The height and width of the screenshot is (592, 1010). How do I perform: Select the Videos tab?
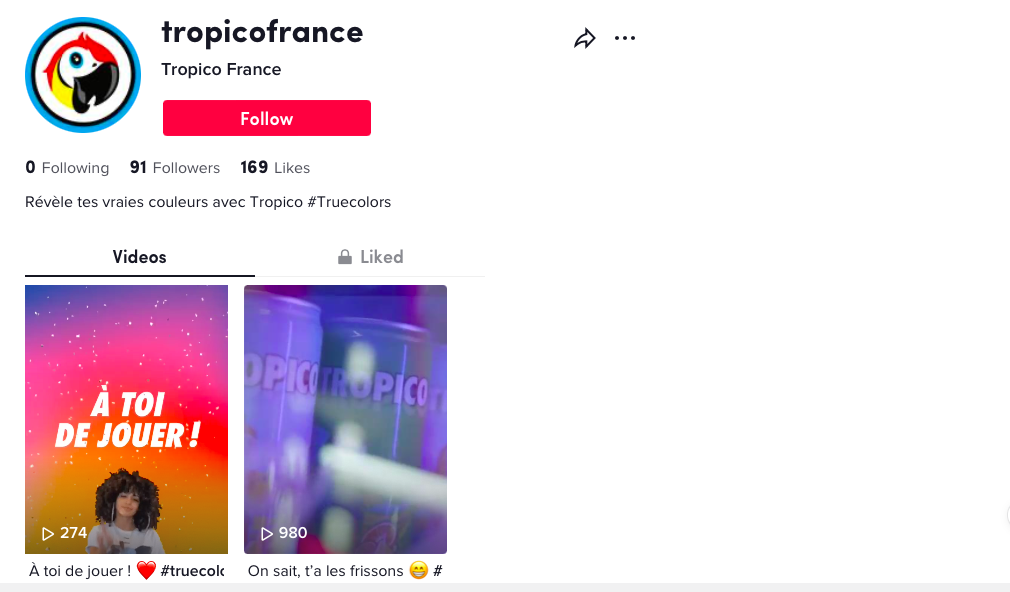[140, 257]
